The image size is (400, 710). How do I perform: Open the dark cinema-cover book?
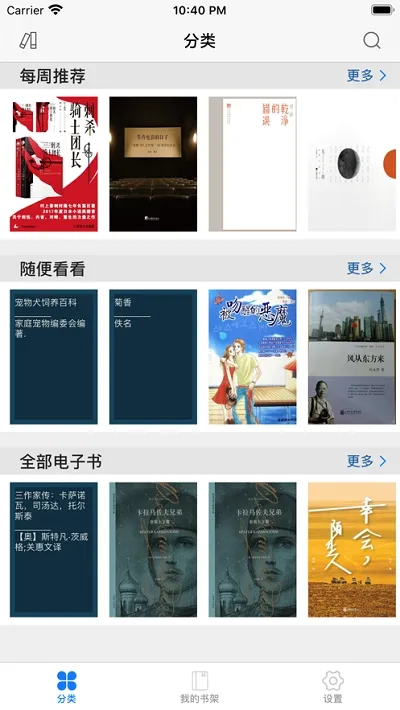(x=153, y=164)
